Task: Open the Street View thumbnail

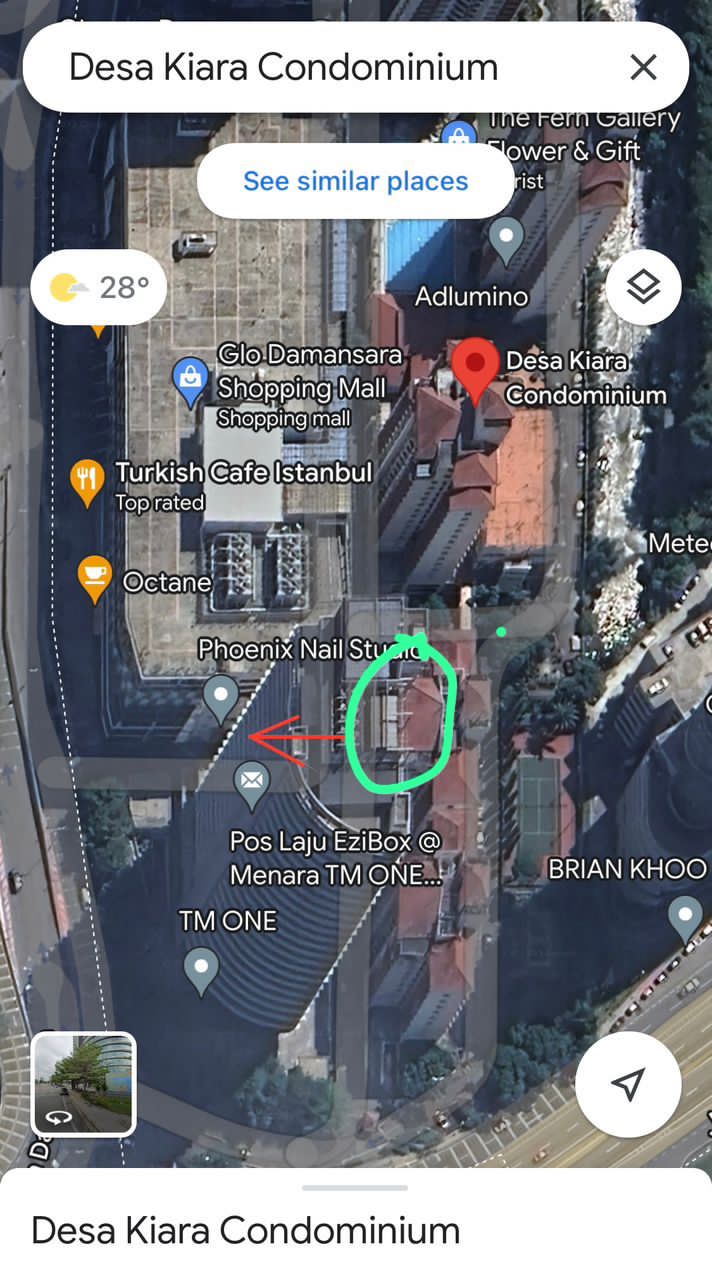Action: coord(84,1084)
